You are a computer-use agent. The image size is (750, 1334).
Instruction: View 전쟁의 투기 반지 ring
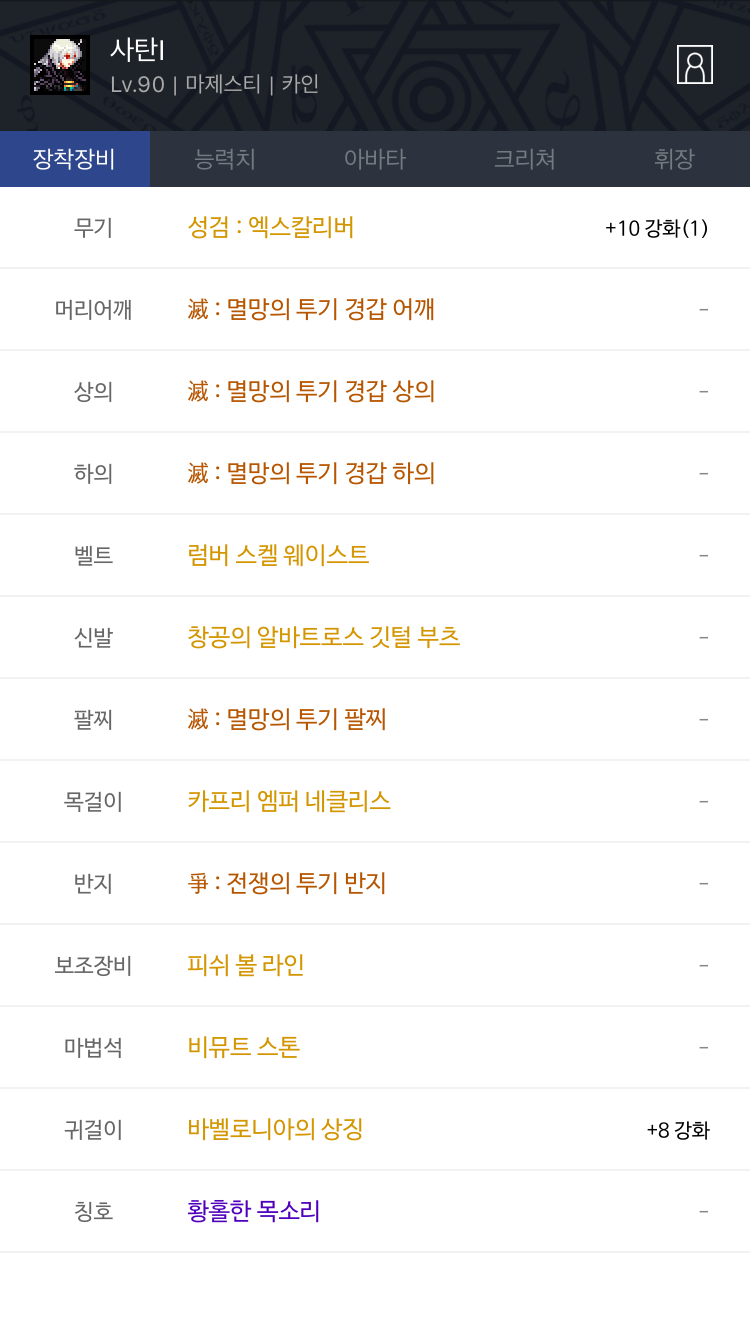click(287, 883)
